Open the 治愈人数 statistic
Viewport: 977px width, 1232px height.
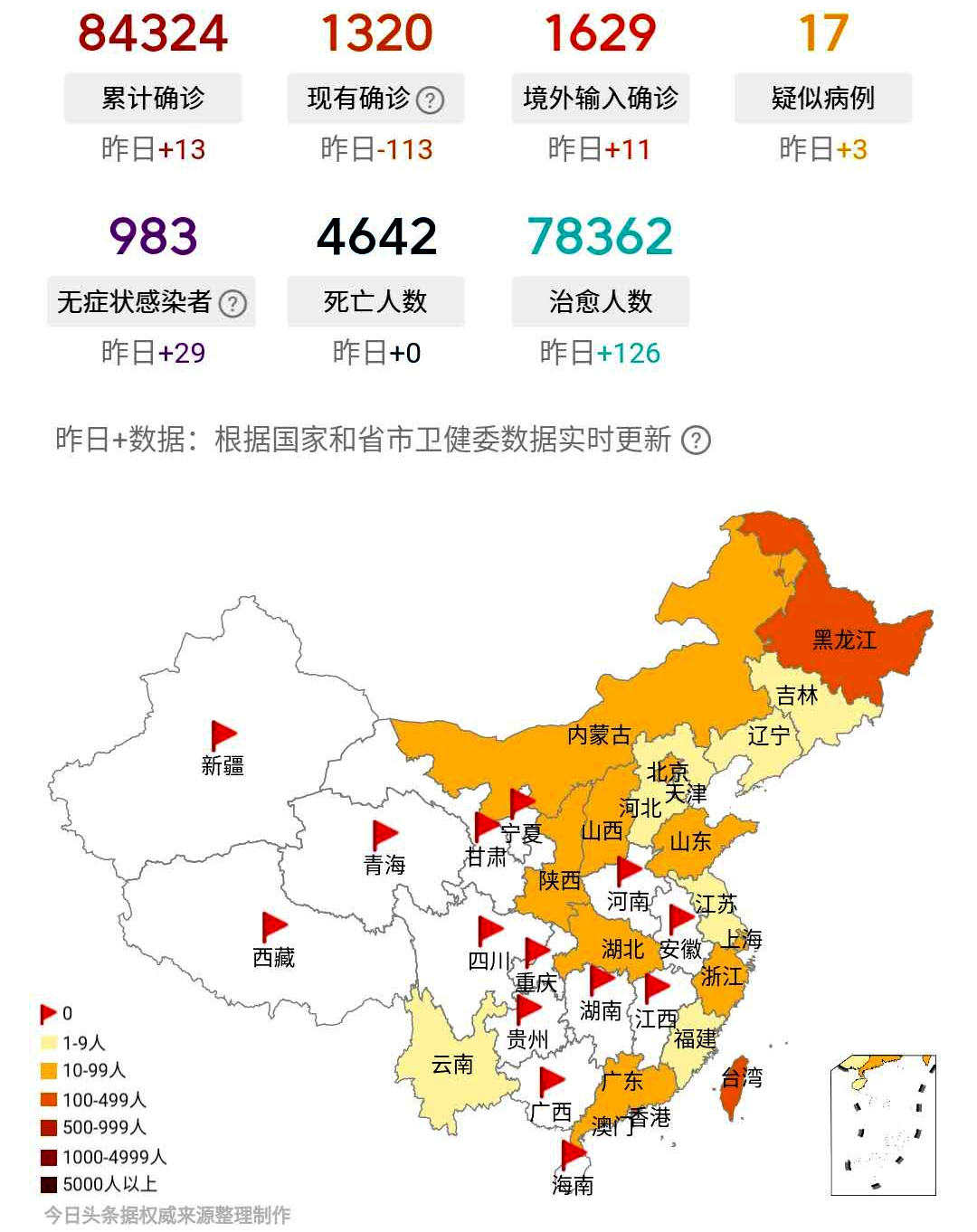coord(600,301)
